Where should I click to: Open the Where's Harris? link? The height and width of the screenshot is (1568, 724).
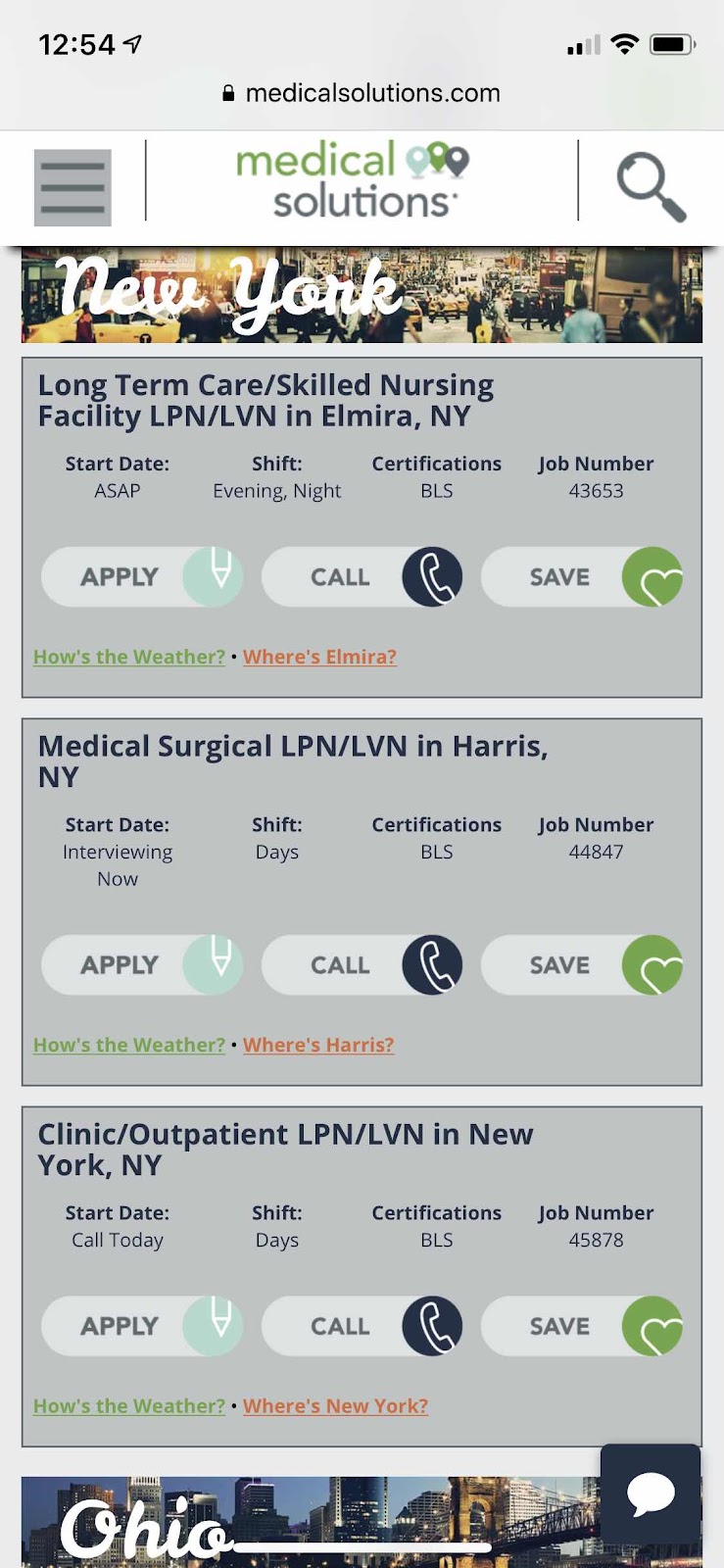tap(318, 1045)
